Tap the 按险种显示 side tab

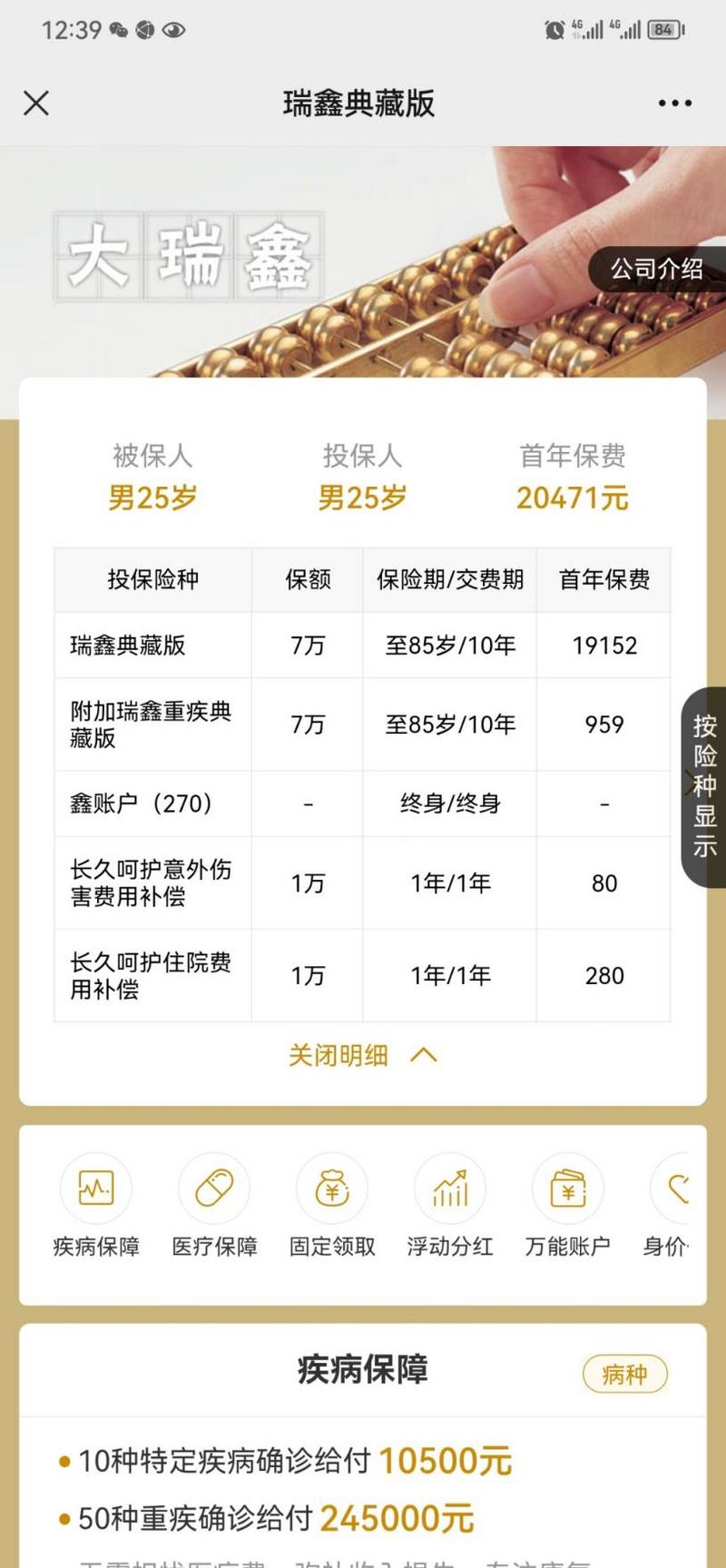tap(704, 786)
